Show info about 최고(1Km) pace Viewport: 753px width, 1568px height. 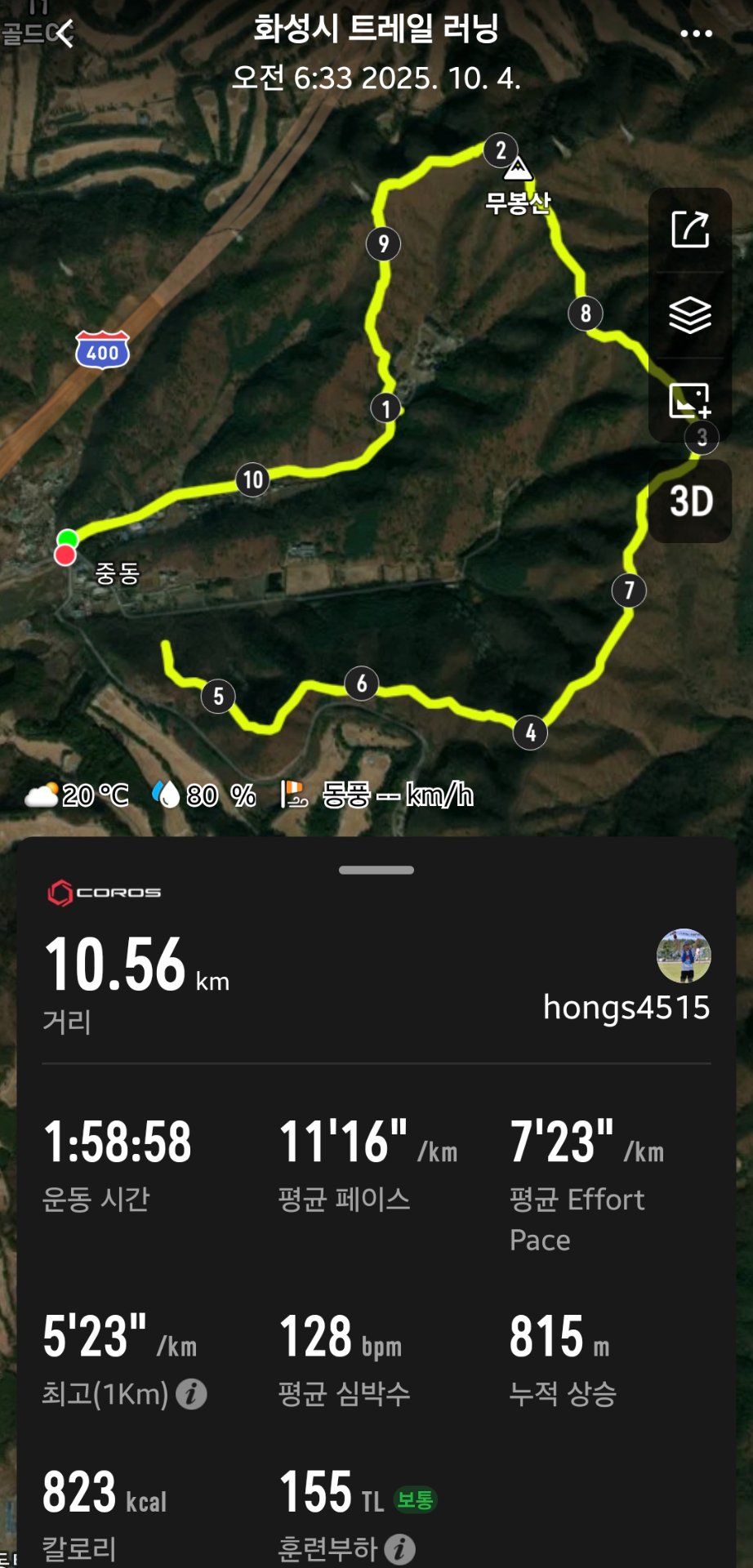(x=192, y=1394)
